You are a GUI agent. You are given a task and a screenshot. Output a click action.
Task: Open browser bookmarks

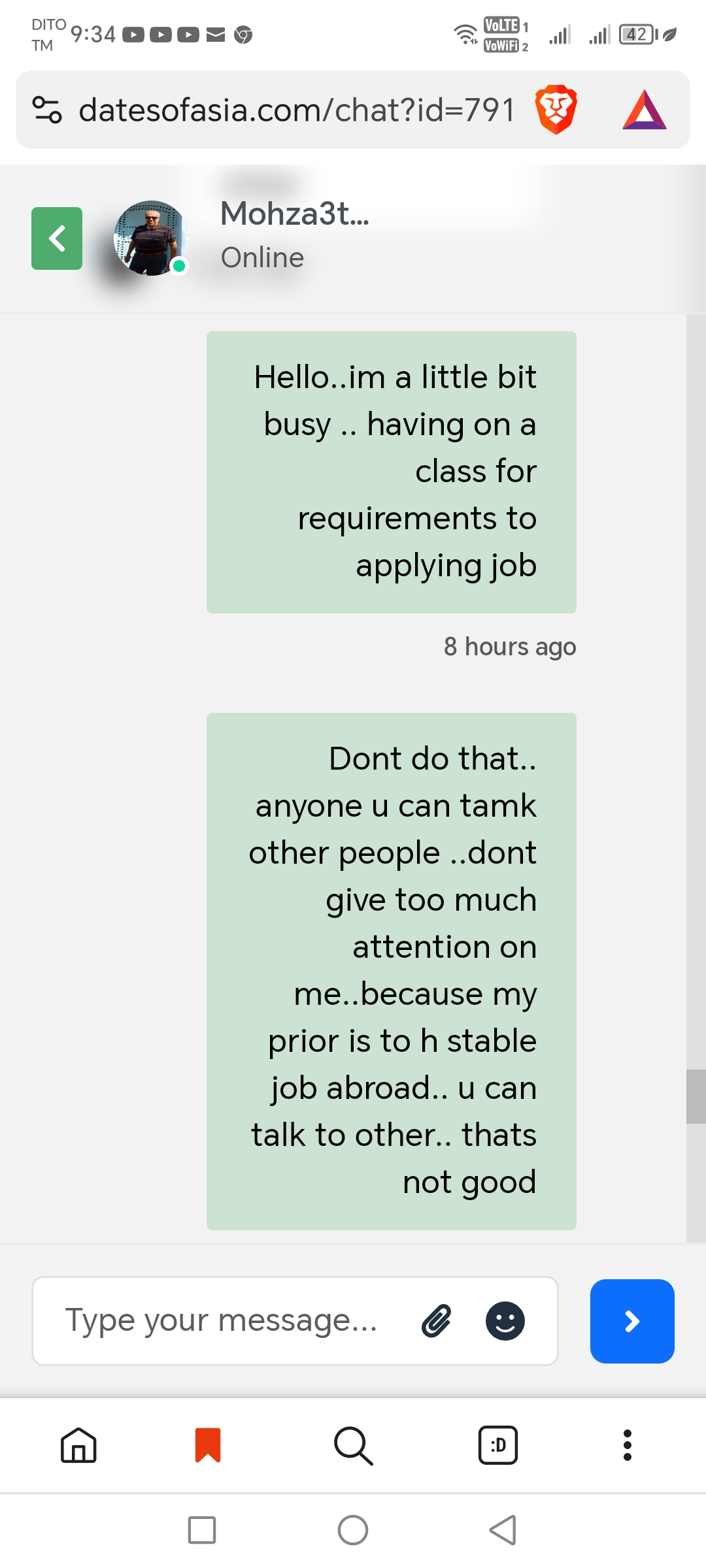point(208,1445)
